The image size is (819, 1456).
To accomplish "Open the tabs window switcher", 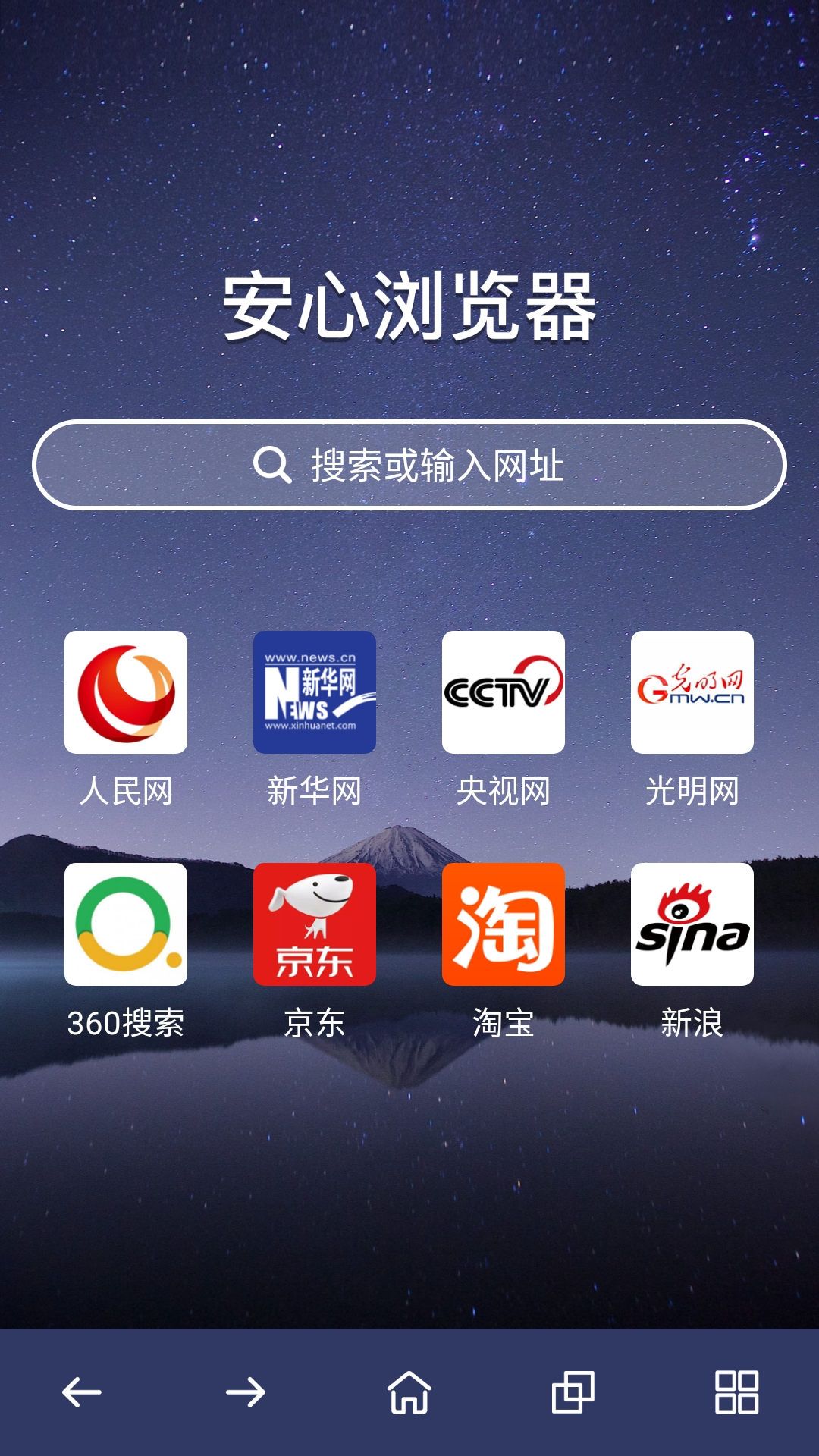I will [x=573, y=1392].
